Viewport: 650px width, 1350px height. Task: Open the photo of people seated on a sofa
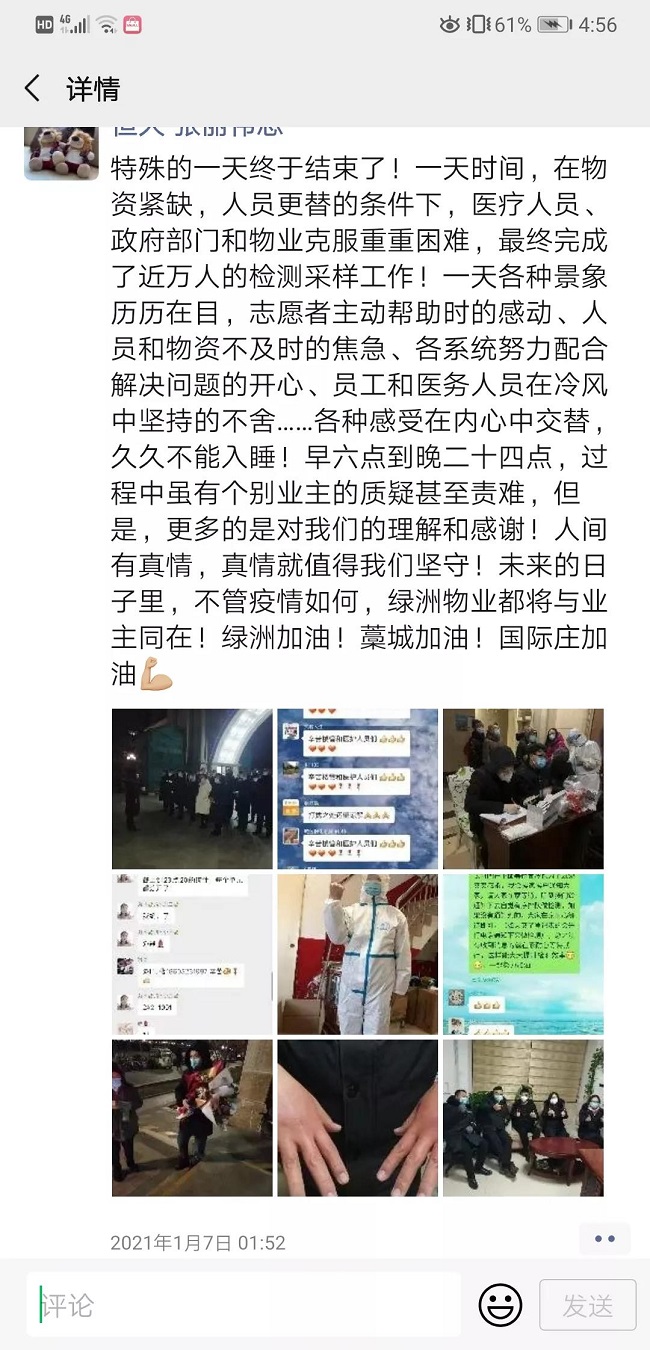coord(523,1118)
